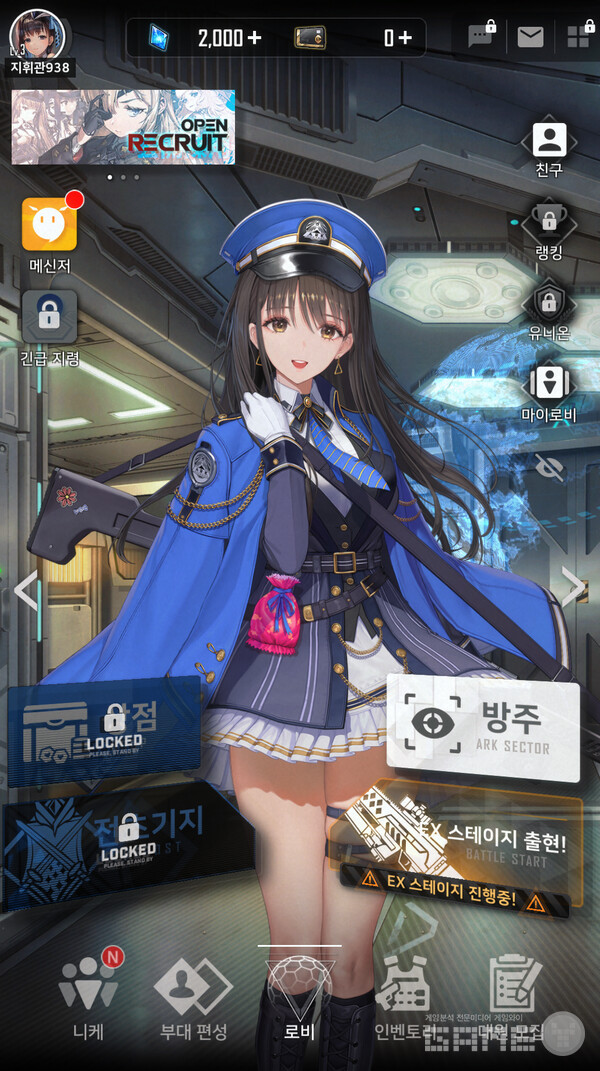Select the 로비 lobby tab
This screenshot has height=1071, width=600.
point(300,997)
